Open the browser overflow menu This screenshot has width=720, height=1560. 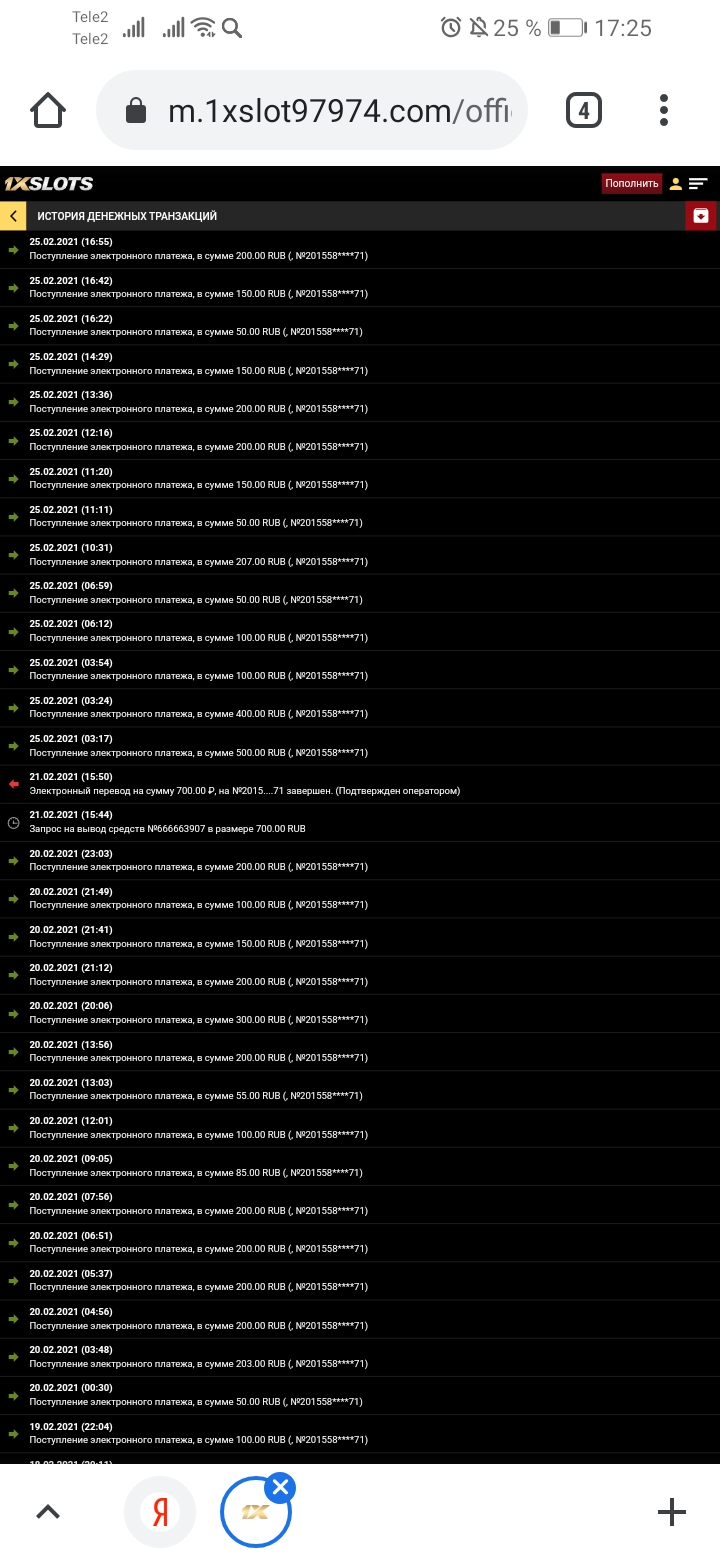click(x=664, y=110)
